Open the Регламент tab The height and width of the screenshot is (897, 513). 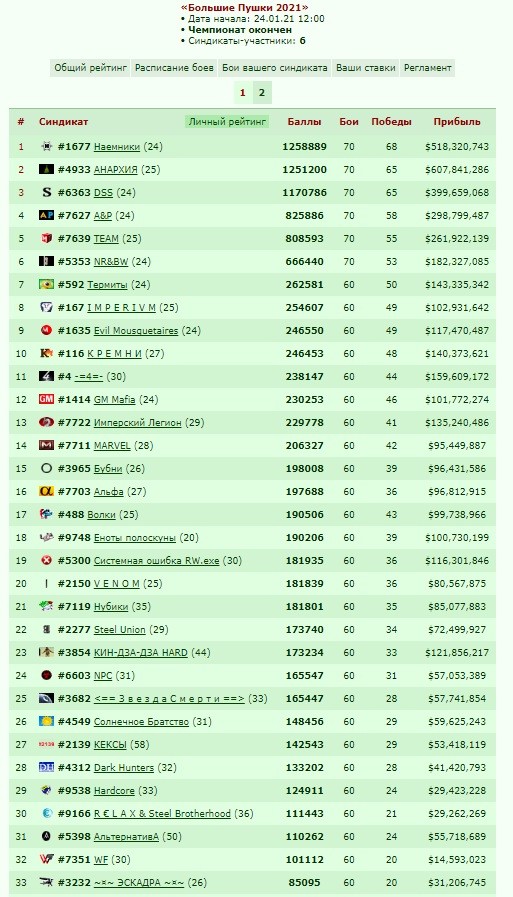coord(427,68)
